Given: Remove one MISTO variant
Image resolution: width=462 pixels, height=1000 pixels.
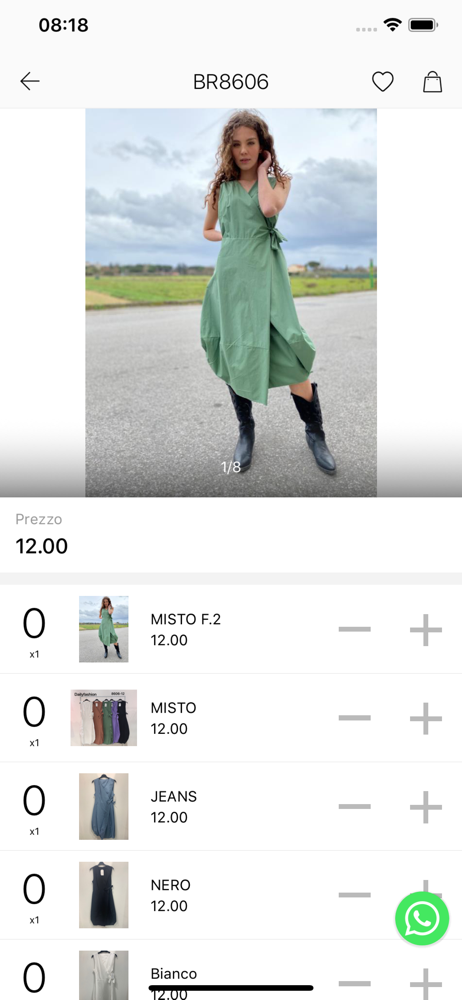Looking at the screenshot, I should click(x=355, y=718).
